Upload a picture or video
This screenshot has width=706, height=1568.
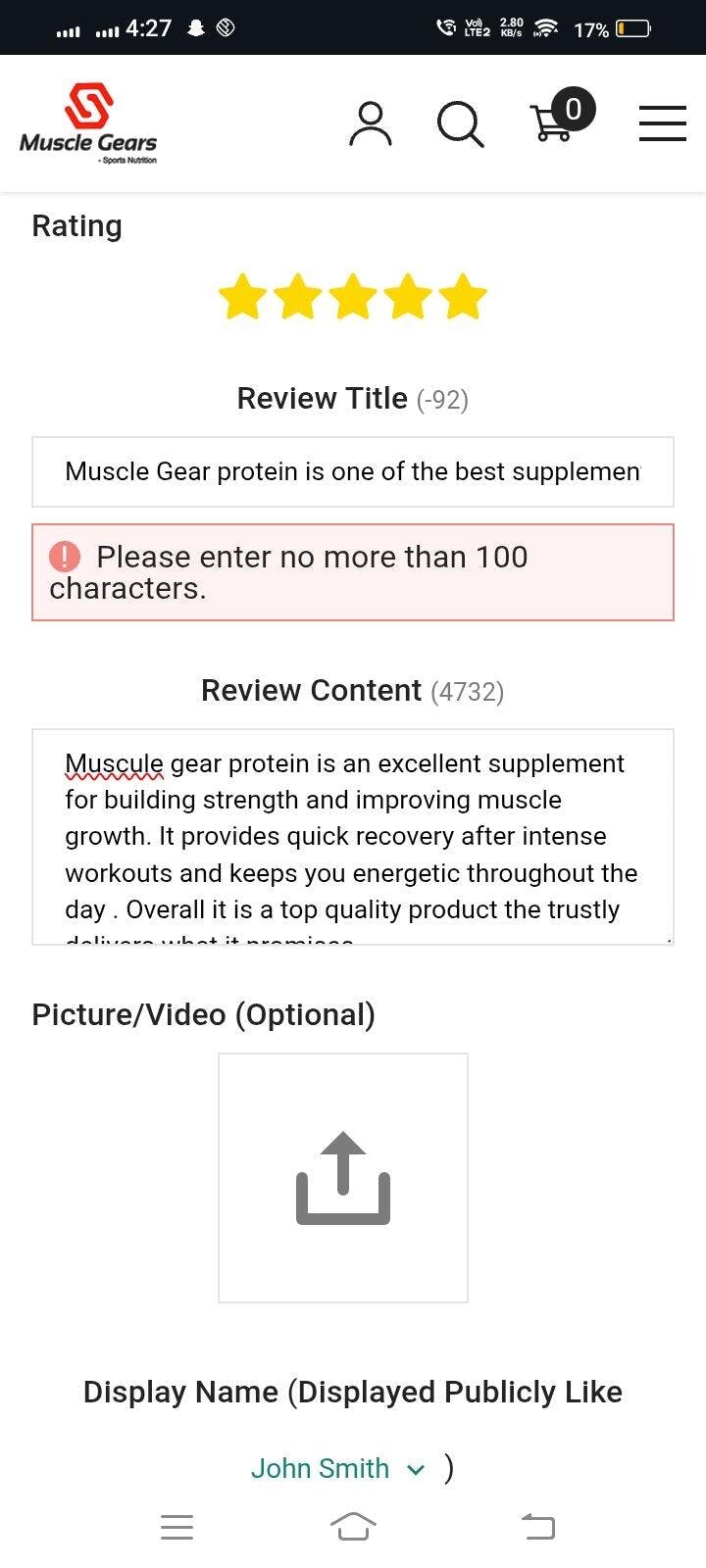click(x=343, y=1178)
